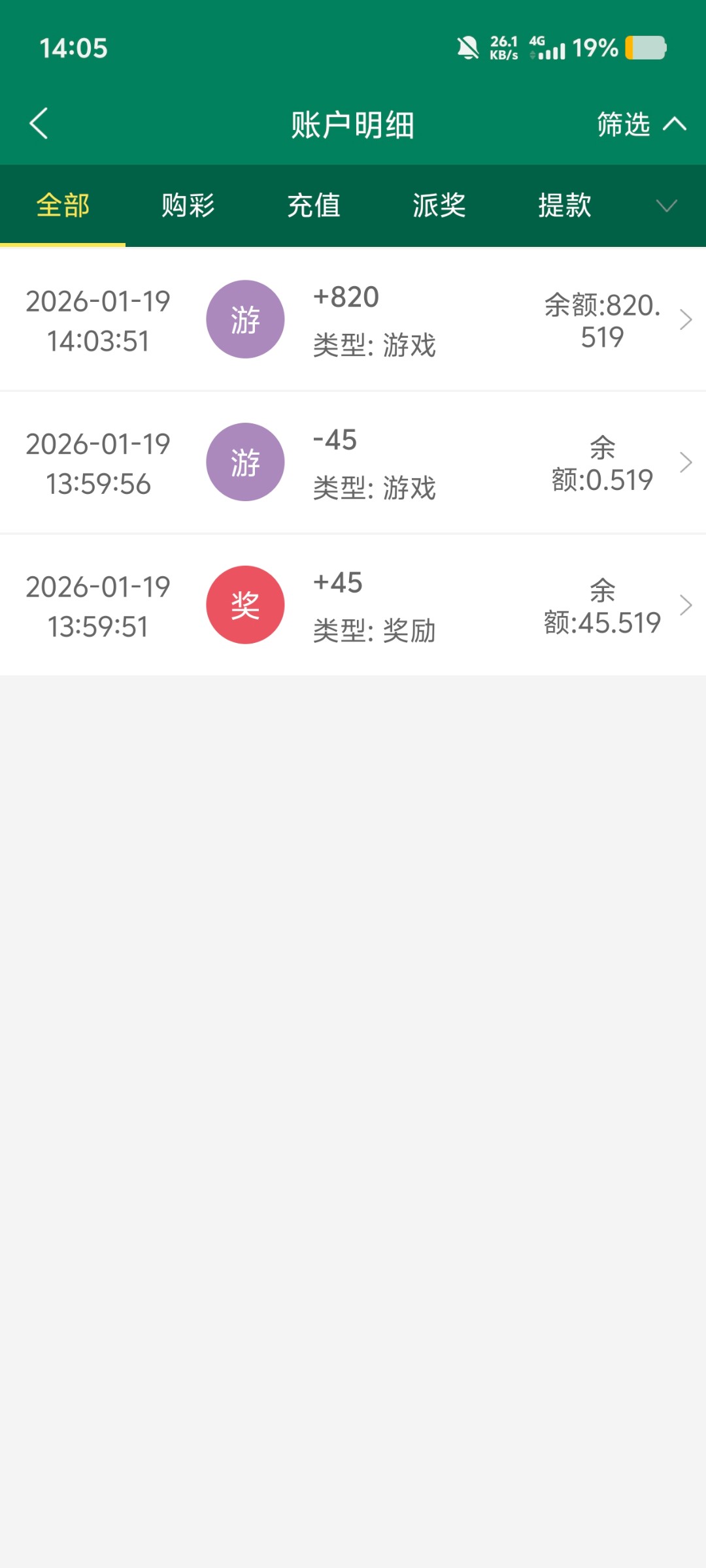Open the +45 奖励 transaction entry
706x1568 pixels.
coord(353,605)
